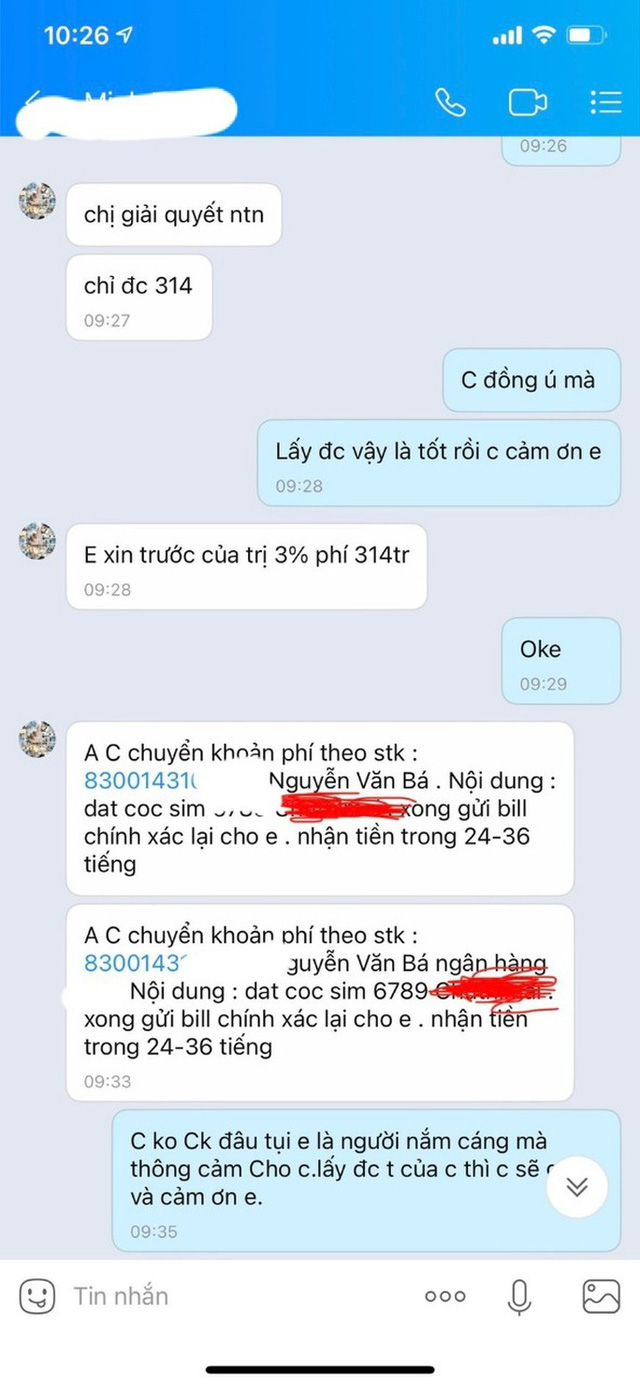Open more attachment options

click(x=445, y=1296)
